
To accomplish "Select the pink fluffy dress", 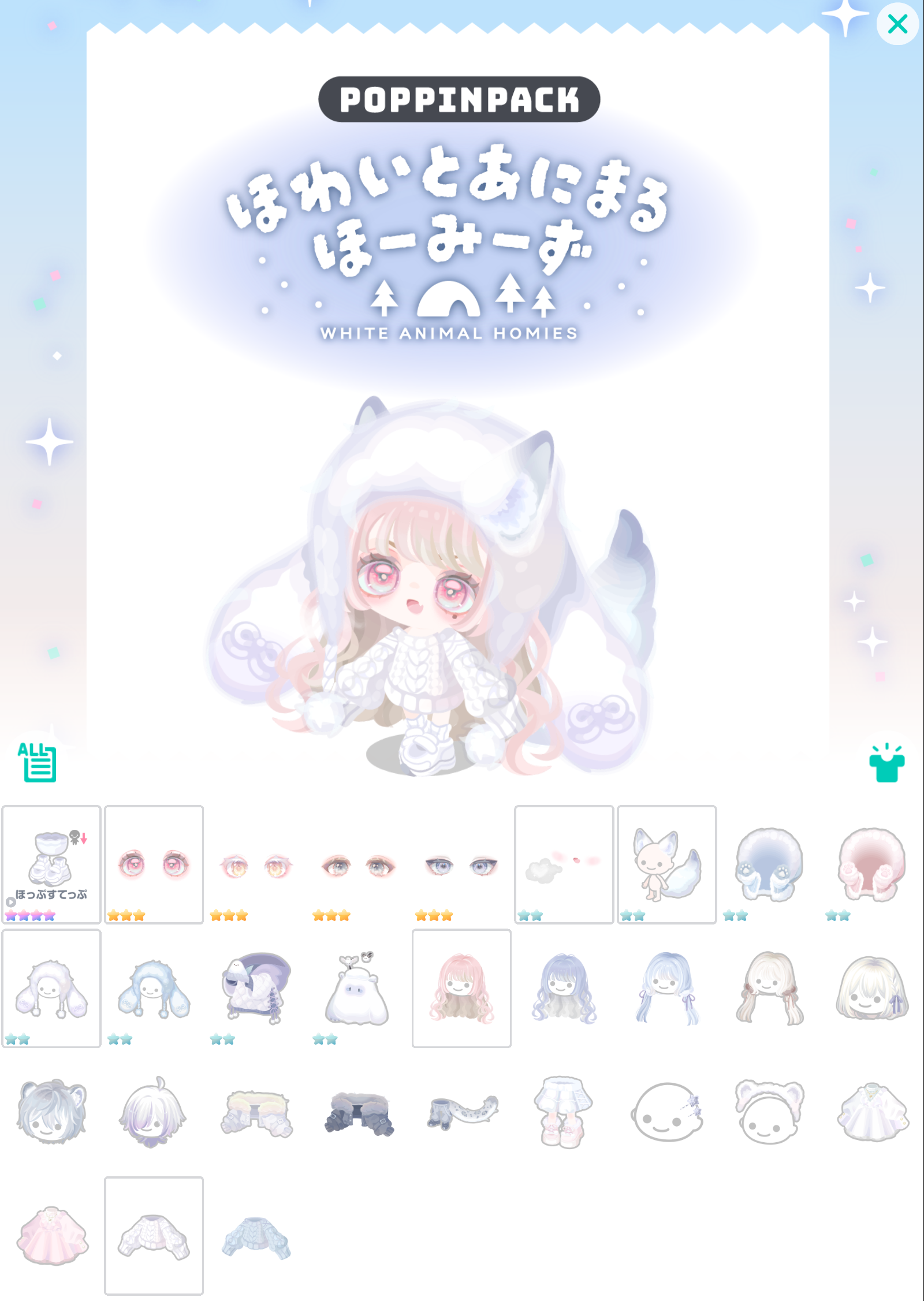I will [51, 1236].
